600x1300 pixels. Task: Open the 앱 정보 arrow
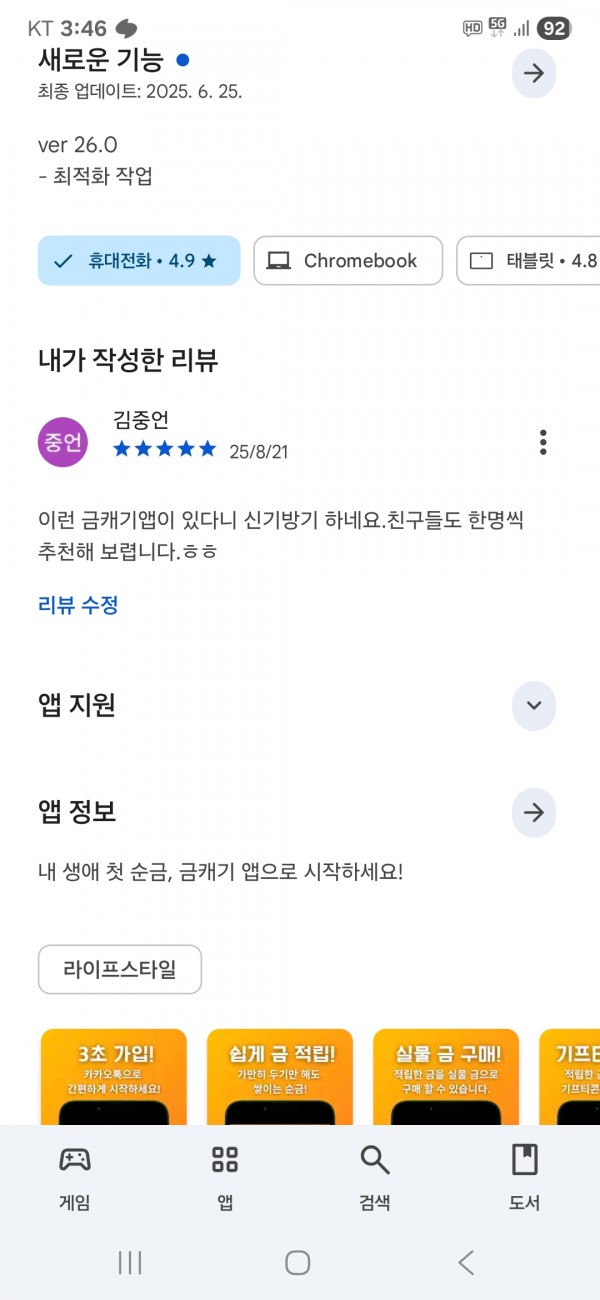[533, 812]
